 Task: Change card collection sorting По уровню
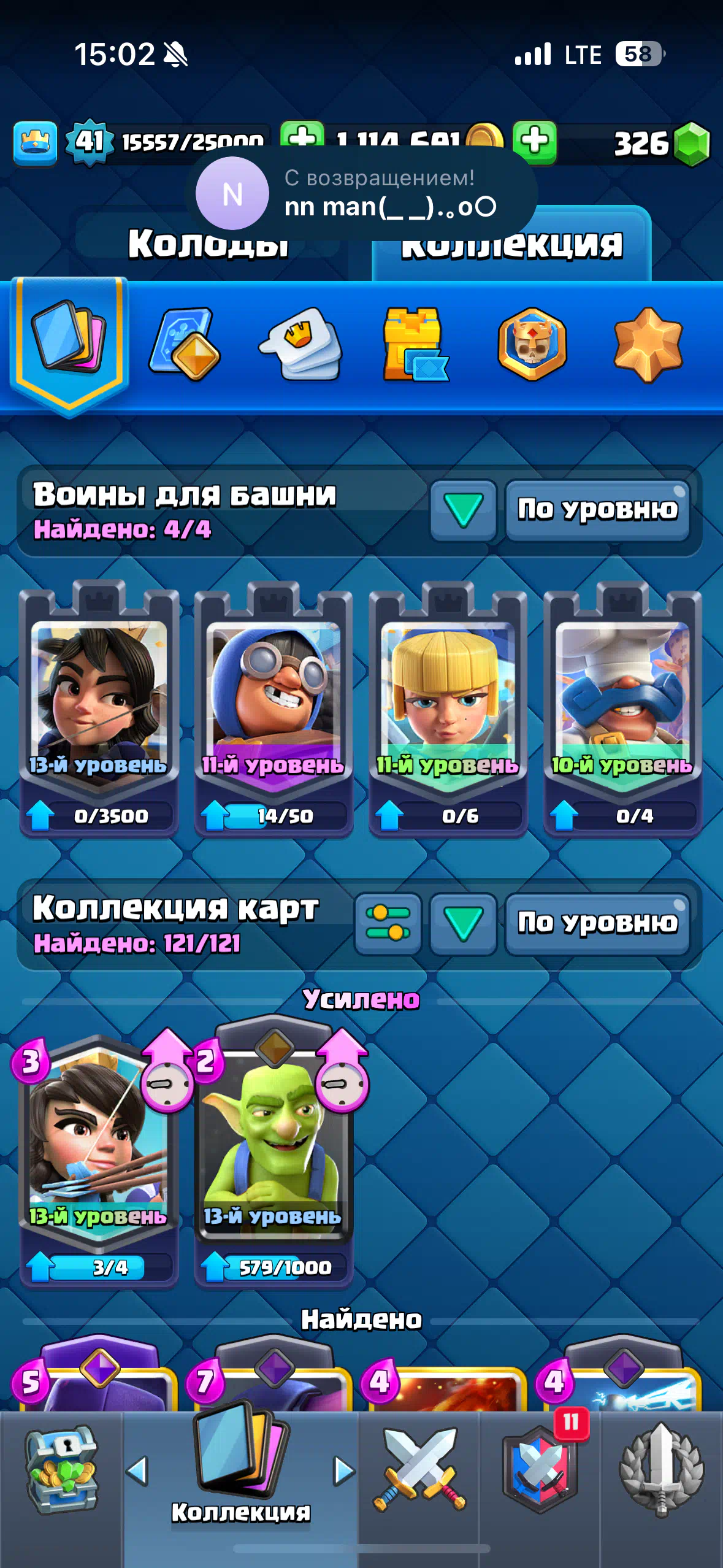tap(597, 923)
